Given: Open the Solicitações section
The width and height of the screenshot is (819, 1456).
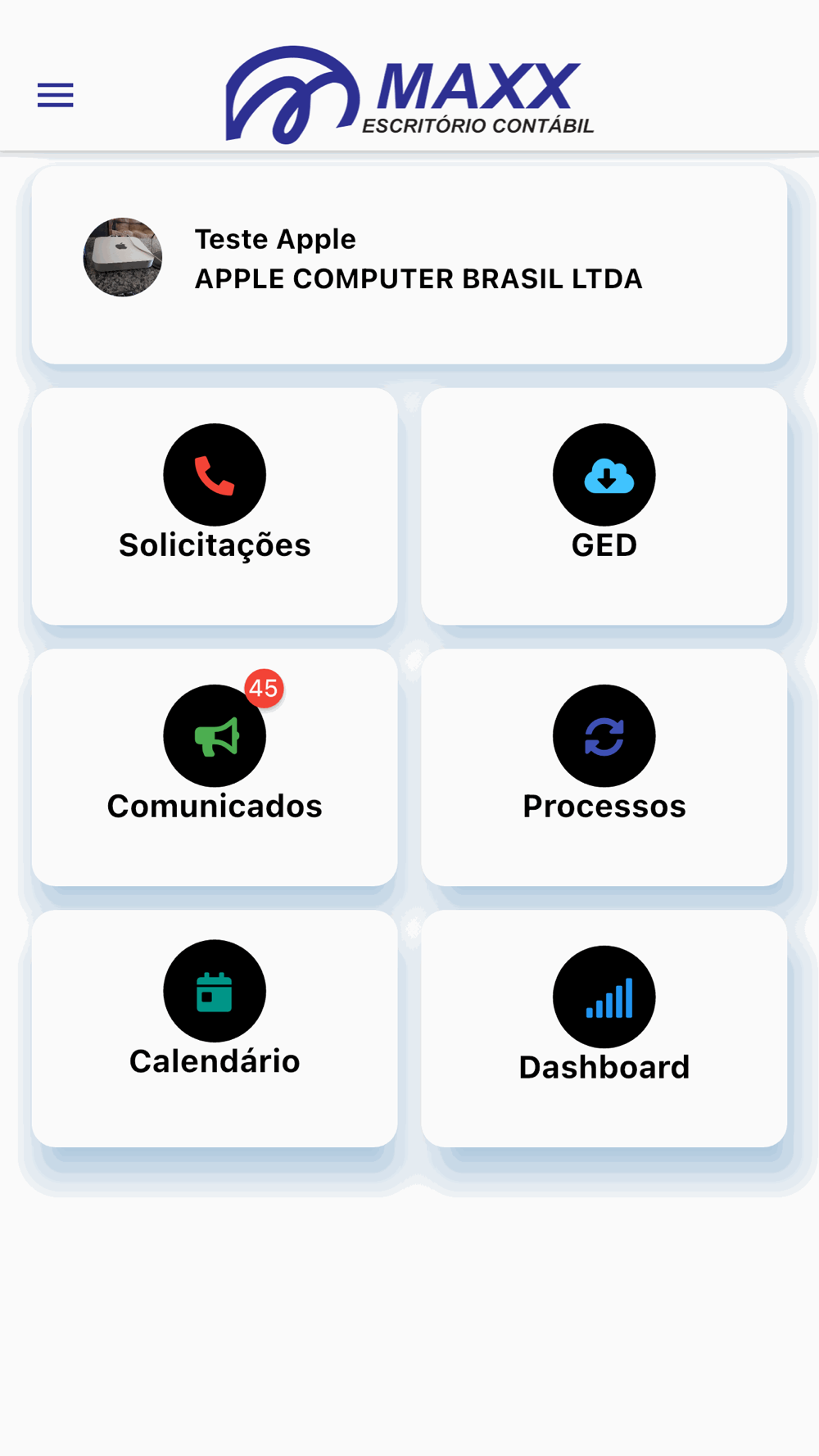Looking at the screenshot, I should (x=215, y=505).
